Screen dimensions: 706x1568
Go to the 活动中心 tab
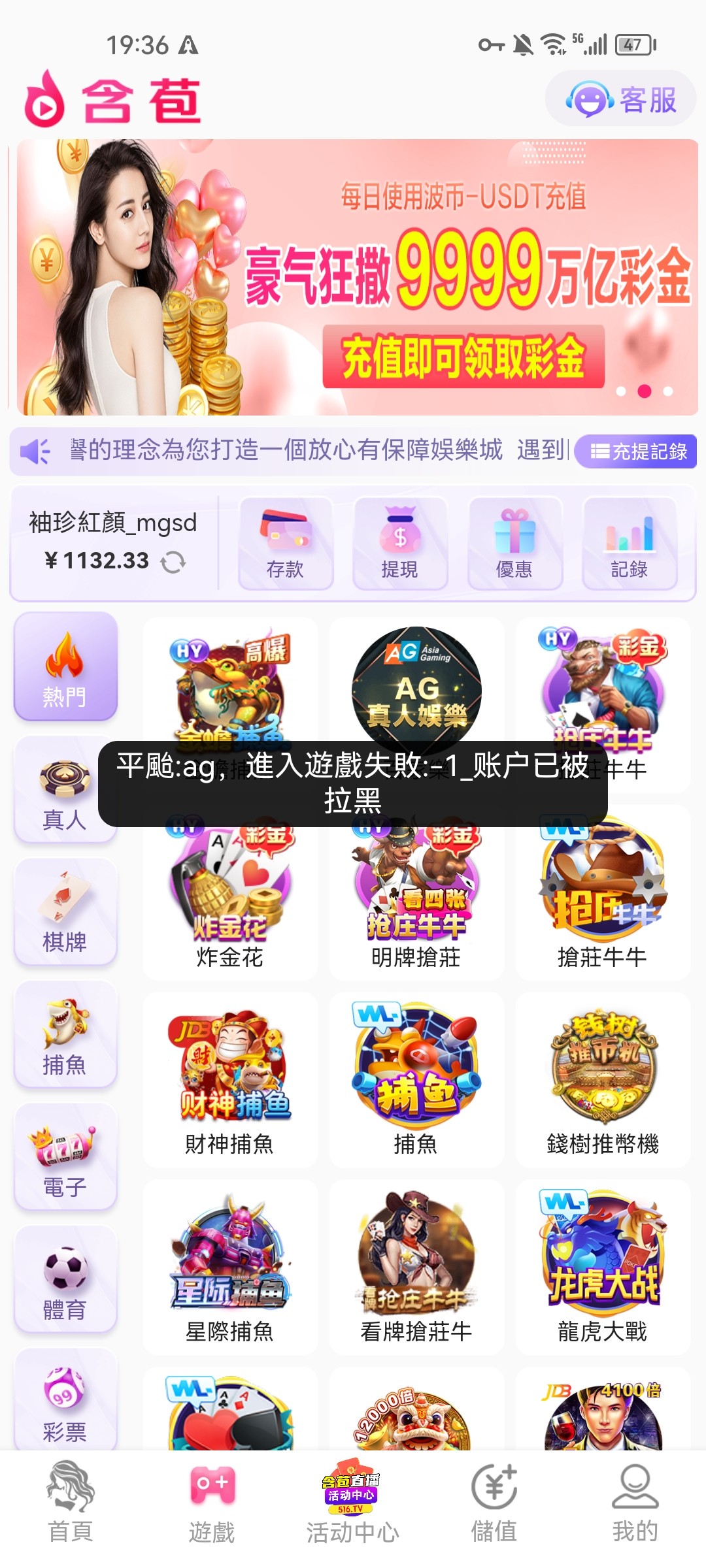point(352,1503)
